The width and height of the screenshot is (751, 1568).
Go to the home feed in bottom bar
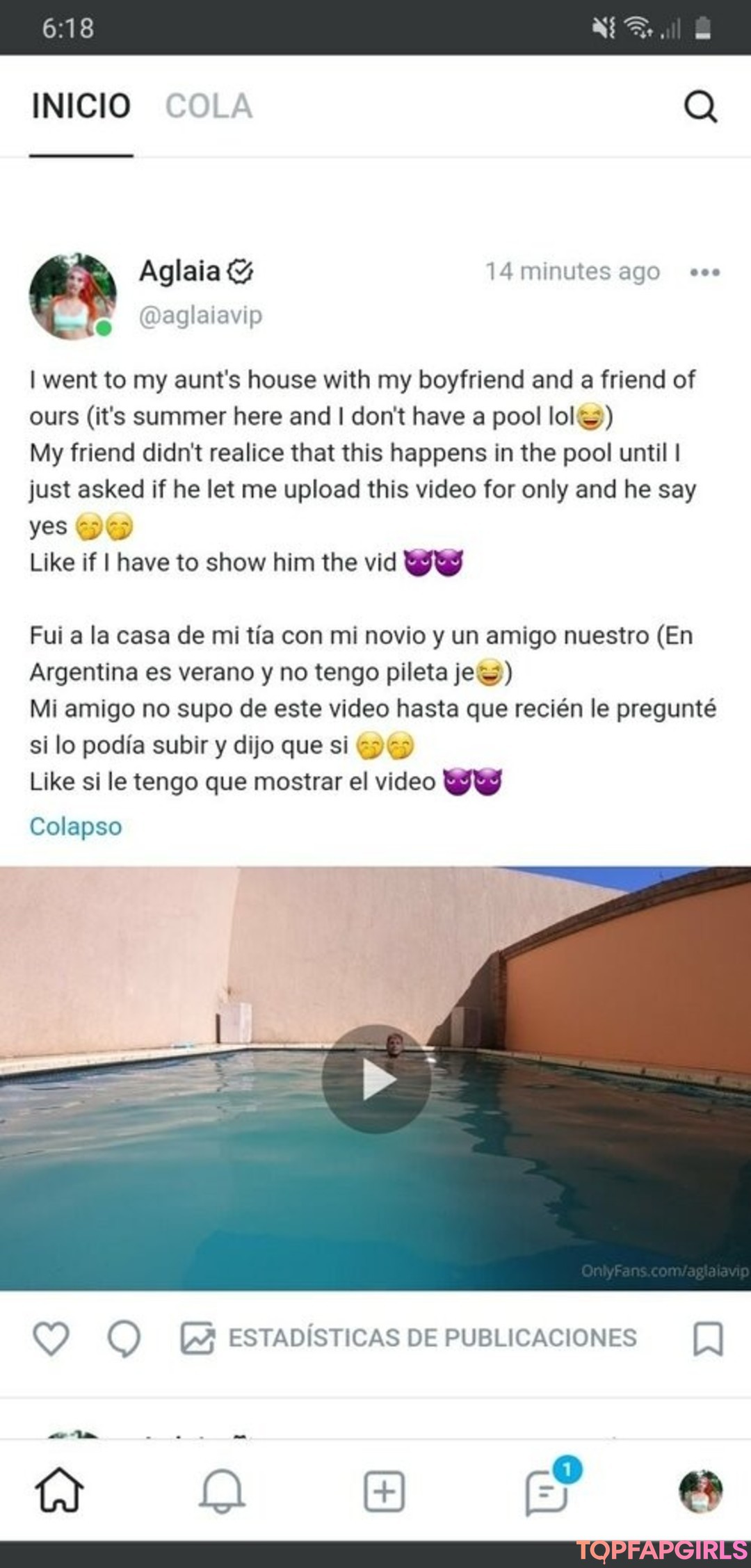click(60, 1489)
